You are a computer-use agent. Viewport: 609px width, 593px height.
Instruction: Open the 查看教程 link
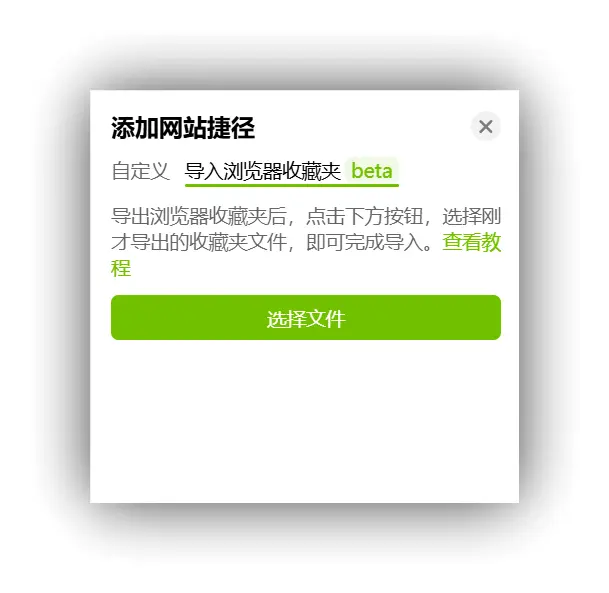point(471,243)
